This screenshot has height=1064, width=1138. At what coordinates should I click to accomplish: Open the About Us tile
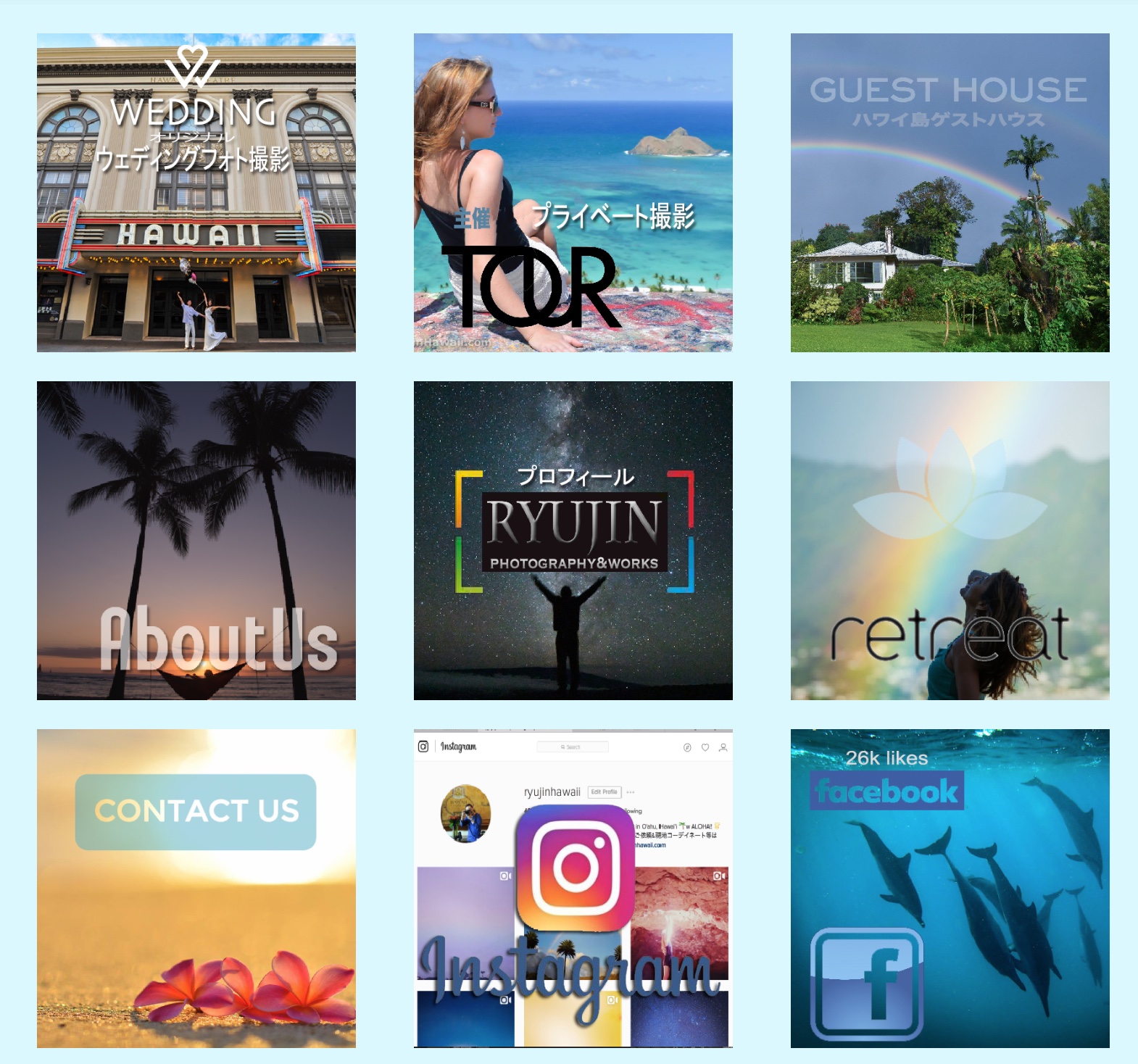tap(196, 541)
